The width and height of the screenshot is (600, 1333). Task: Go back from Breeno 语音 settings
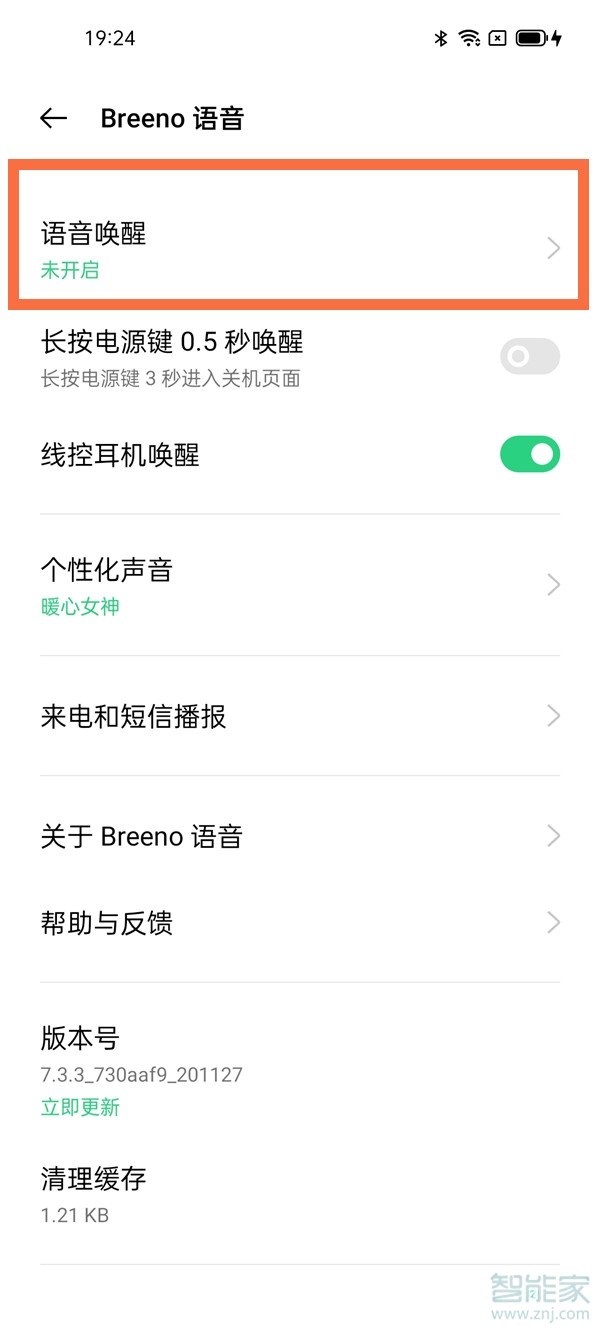[53, 119]
